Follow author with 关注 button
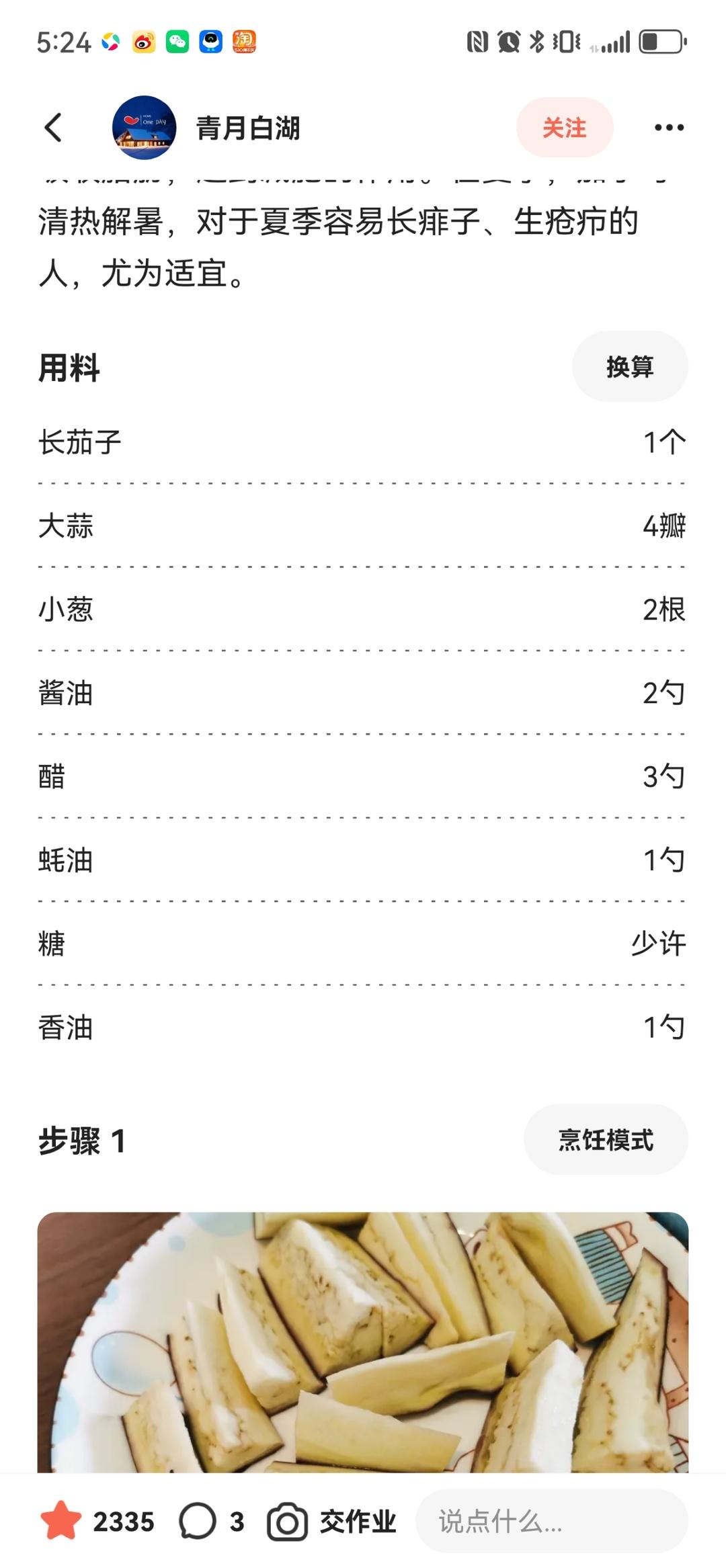Screen dimensions: 726x1568 point(564,127)
